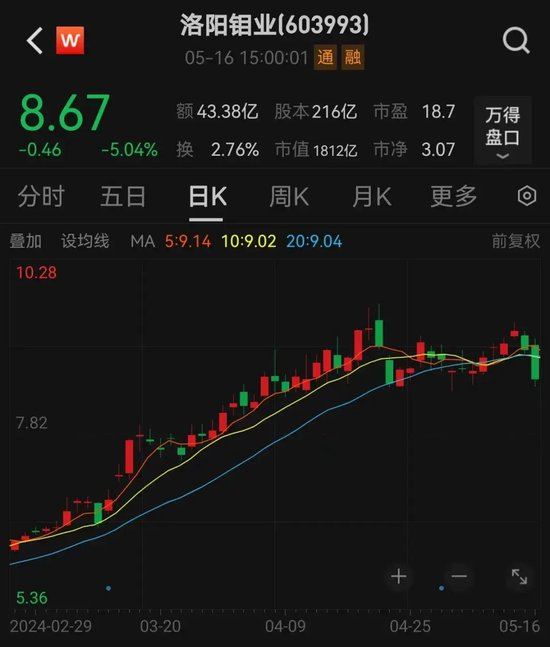Switch to the 五日 chart tab
Image resolution: width=550 pixels, height=647 pixels.
(x=123, y=196)
